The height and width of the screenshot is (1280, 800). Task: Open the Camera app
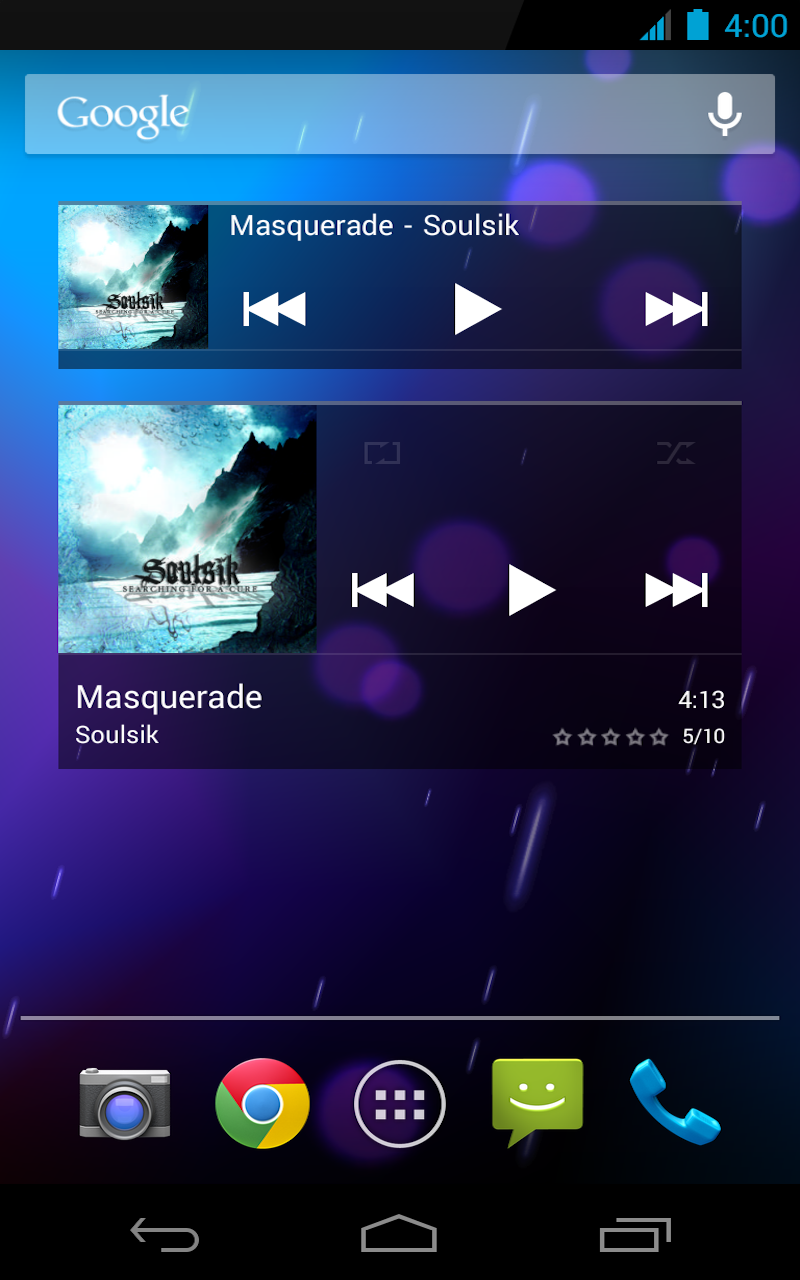124,1103
